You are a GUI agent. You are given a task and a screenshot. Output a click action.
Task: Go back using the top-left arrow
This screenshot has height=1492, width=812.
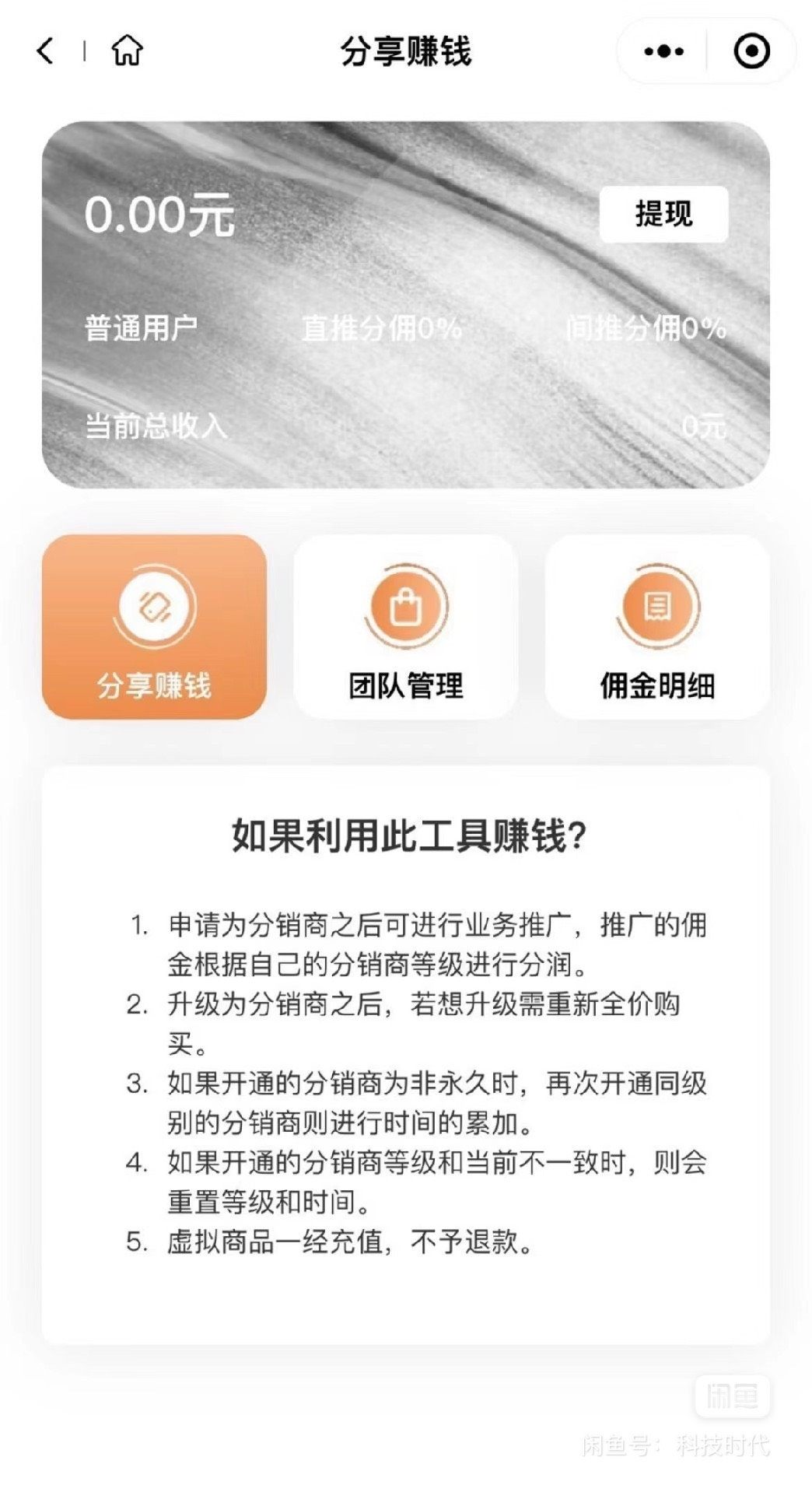45,51
